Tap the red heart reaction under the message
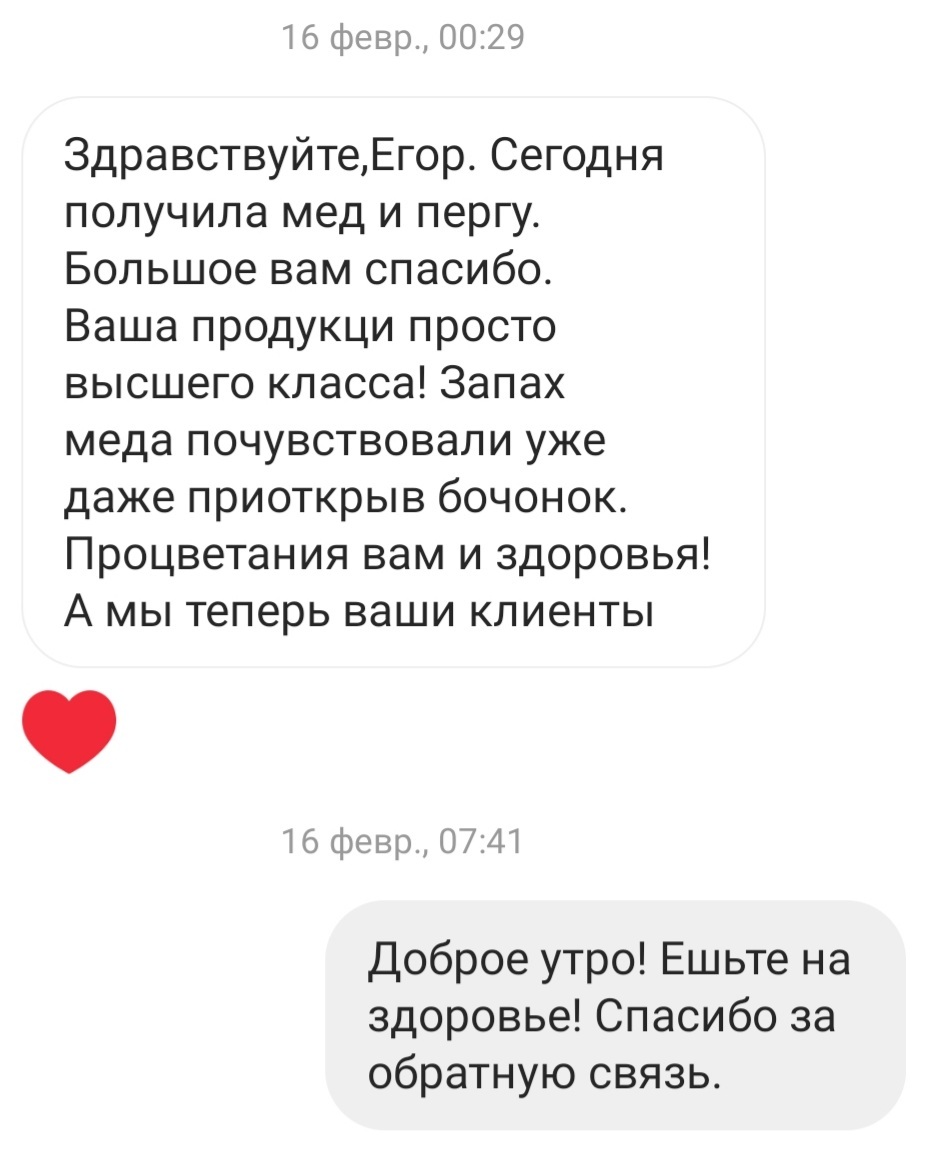943x1155 pixels. pyautogui.click(x=69, y=729)
